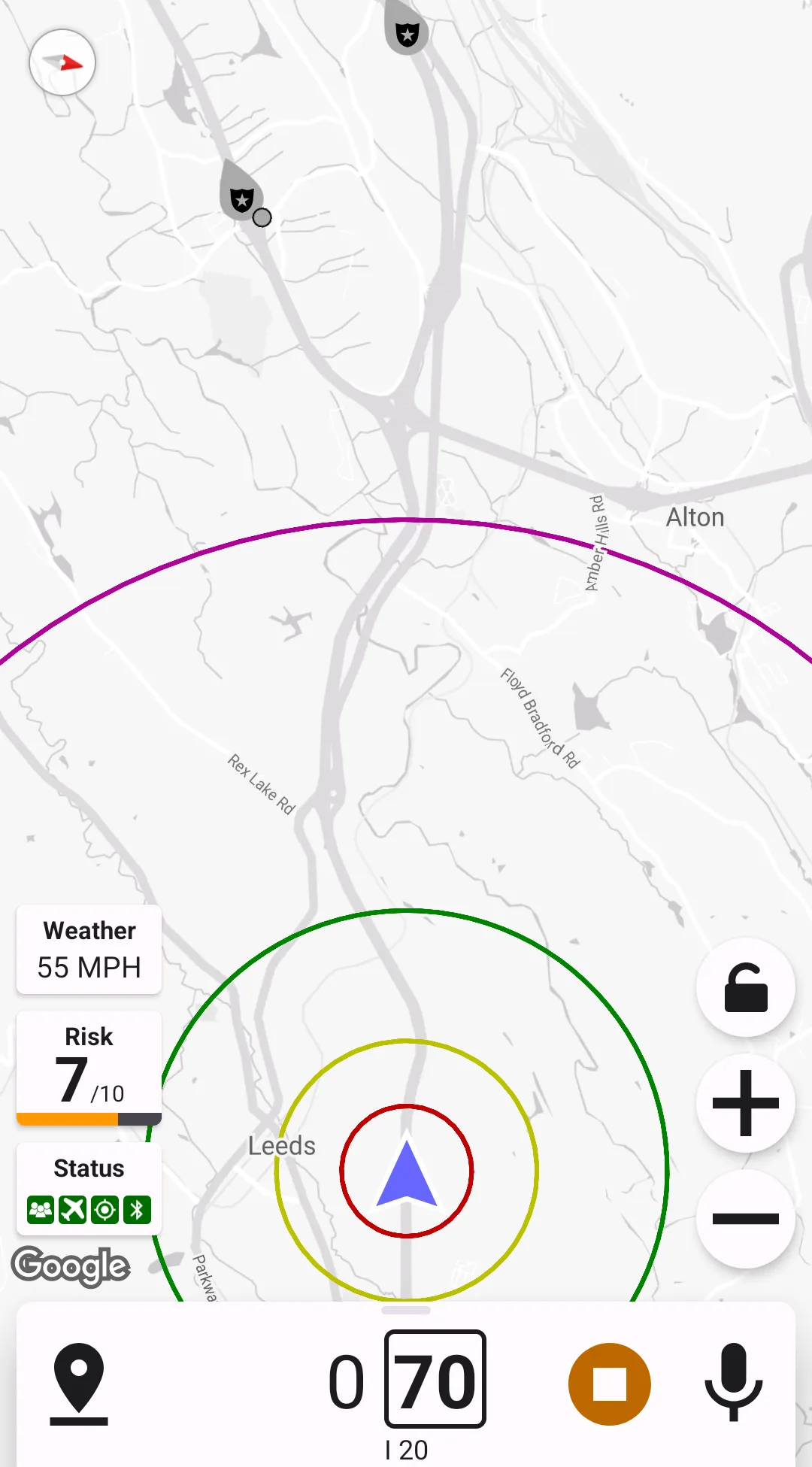Zoom in with the plus button
This screenshot has height=1467, width=812.
click(745, 1103)
